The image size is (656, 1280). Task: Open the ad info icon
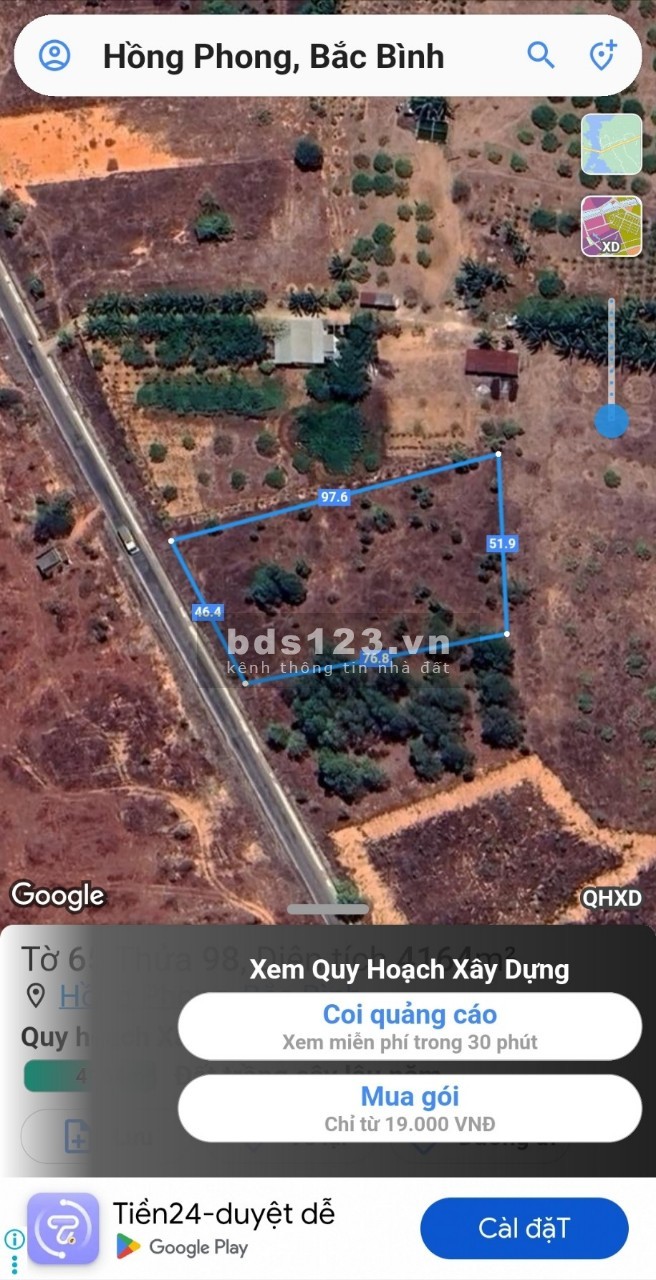14,1239
